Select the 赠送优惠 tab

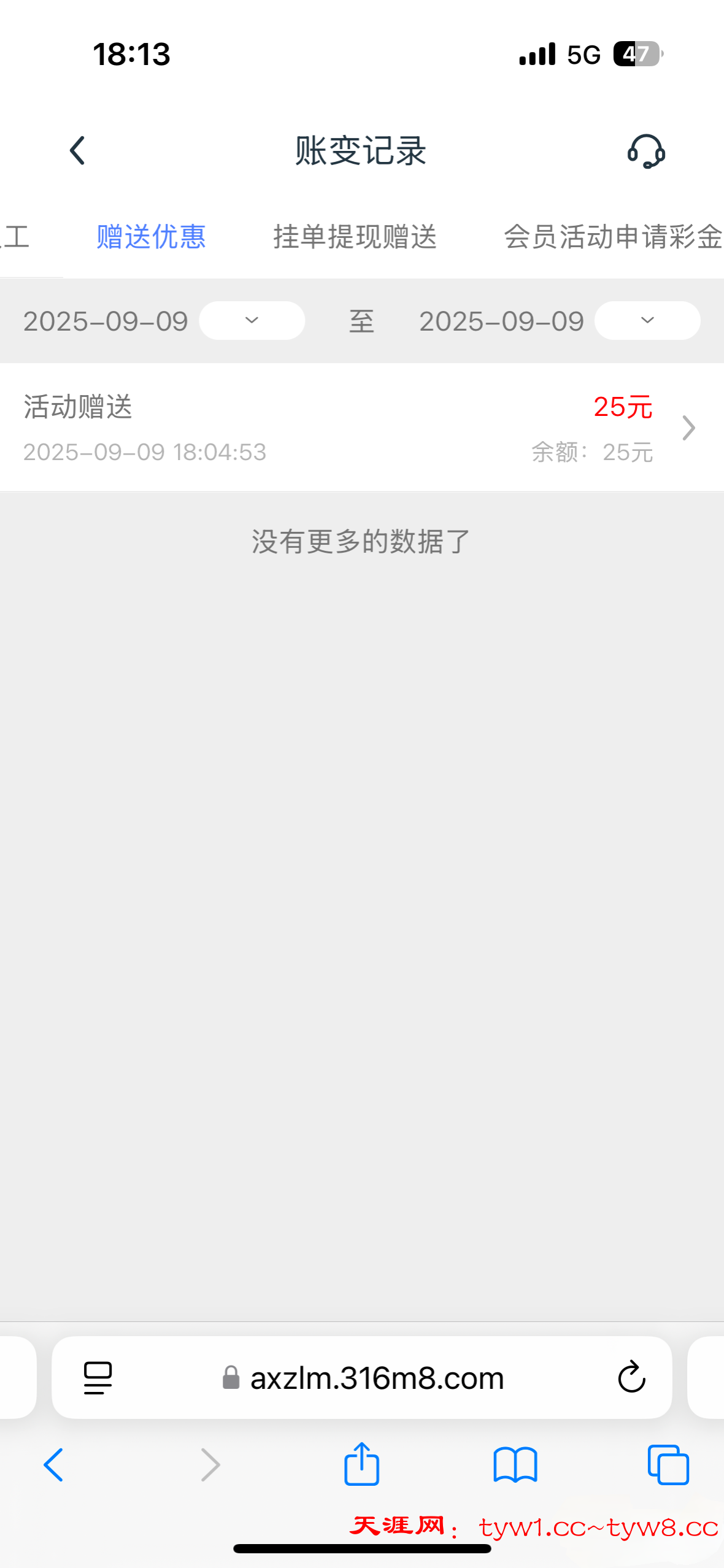pyautogui.click(x=151, y=237)
